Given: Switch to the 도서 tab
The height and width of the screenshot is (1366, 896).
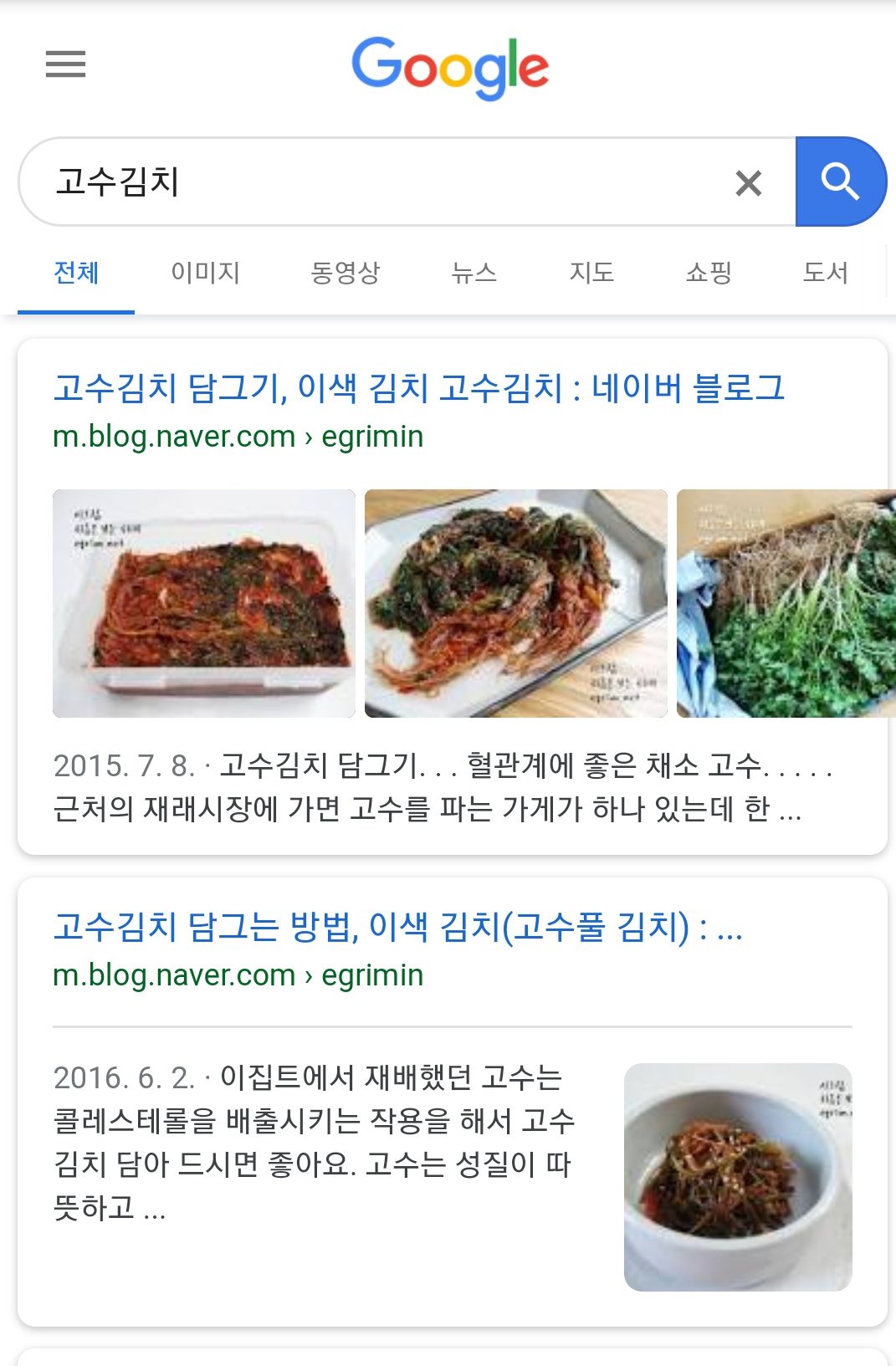Looking at the screenshot, I should click(825, 273).
